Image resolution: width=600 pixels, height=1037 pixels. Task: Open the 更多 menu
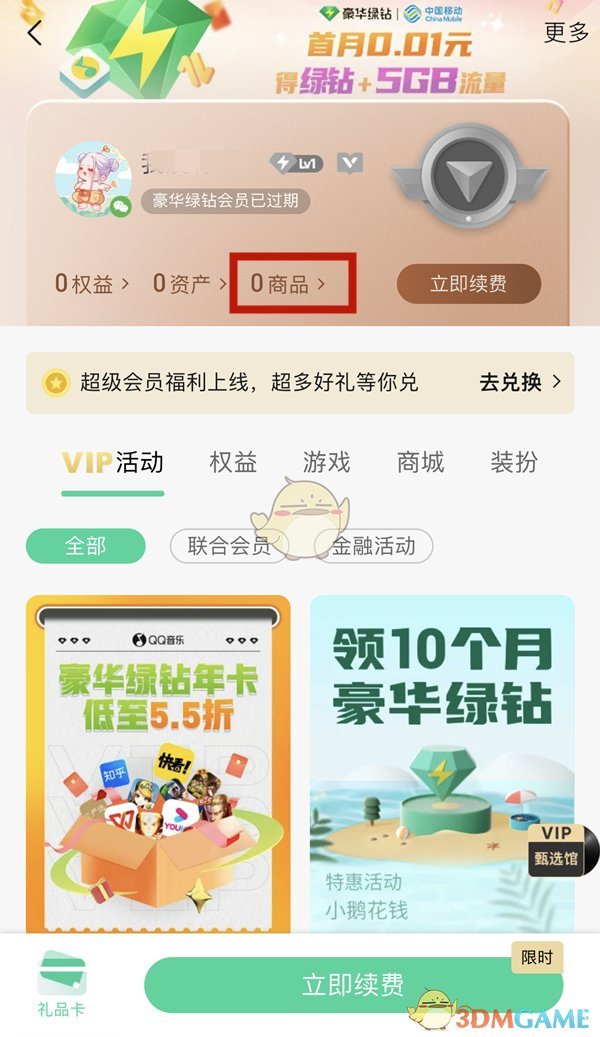point(566,32)
